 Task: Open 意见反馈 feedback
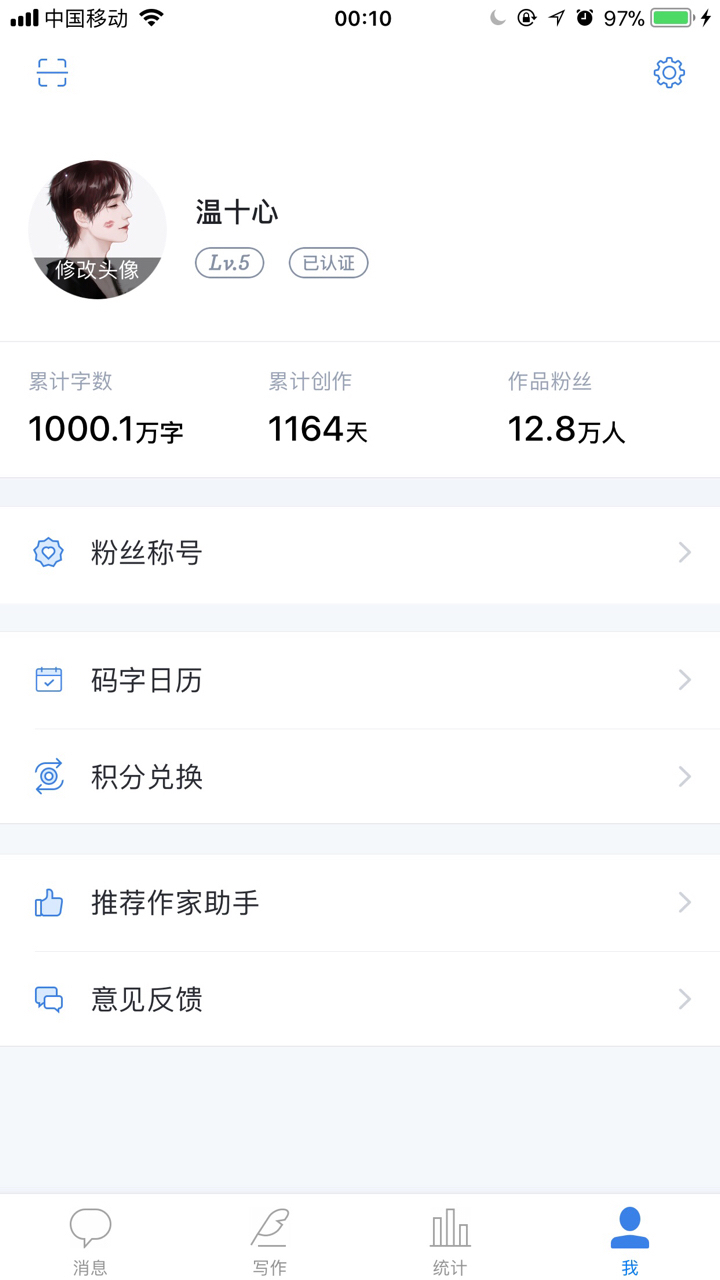coord(360,999)
